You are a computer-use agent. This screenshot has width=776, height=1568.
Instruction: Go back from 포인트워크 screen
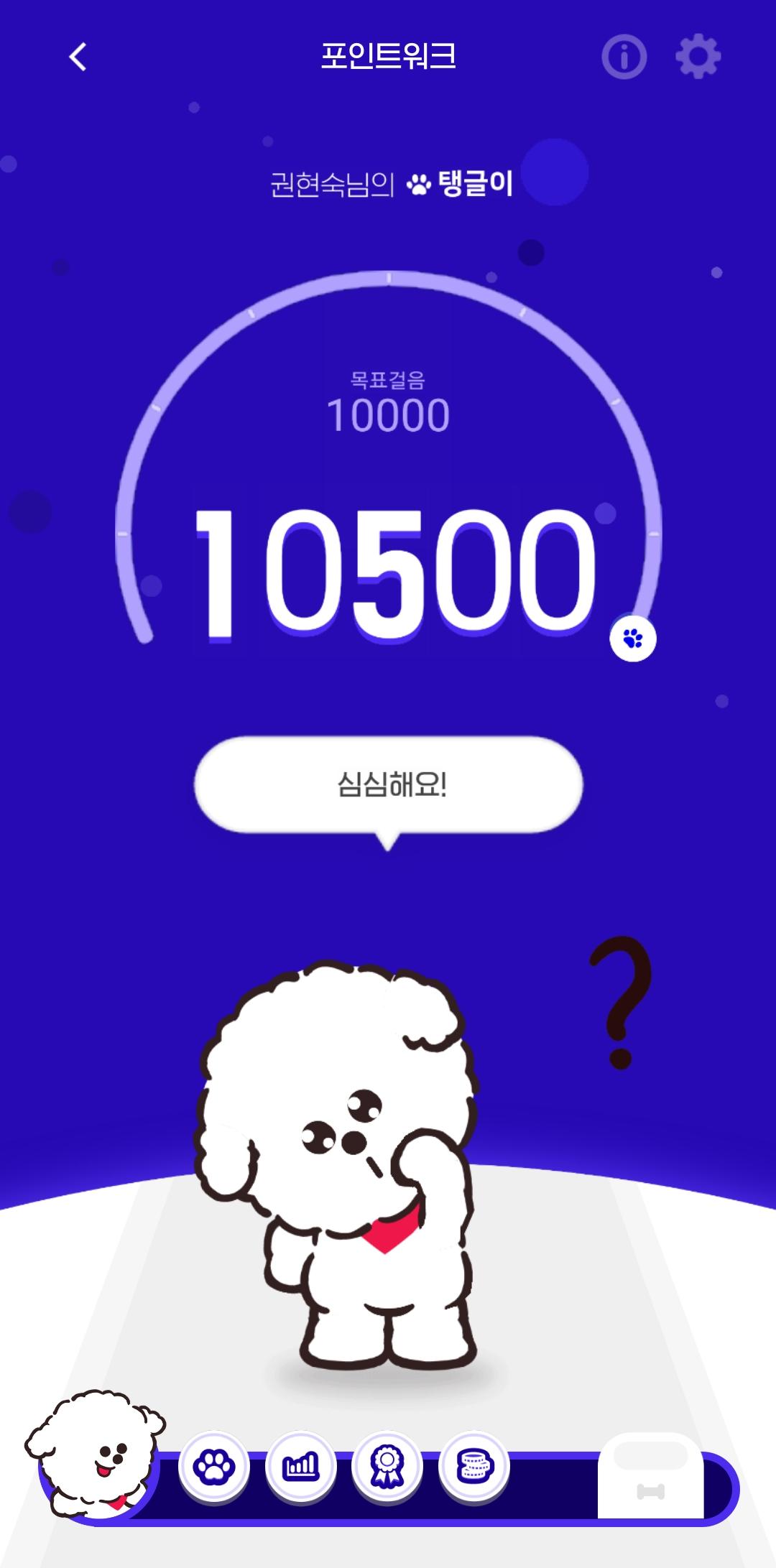78,57
